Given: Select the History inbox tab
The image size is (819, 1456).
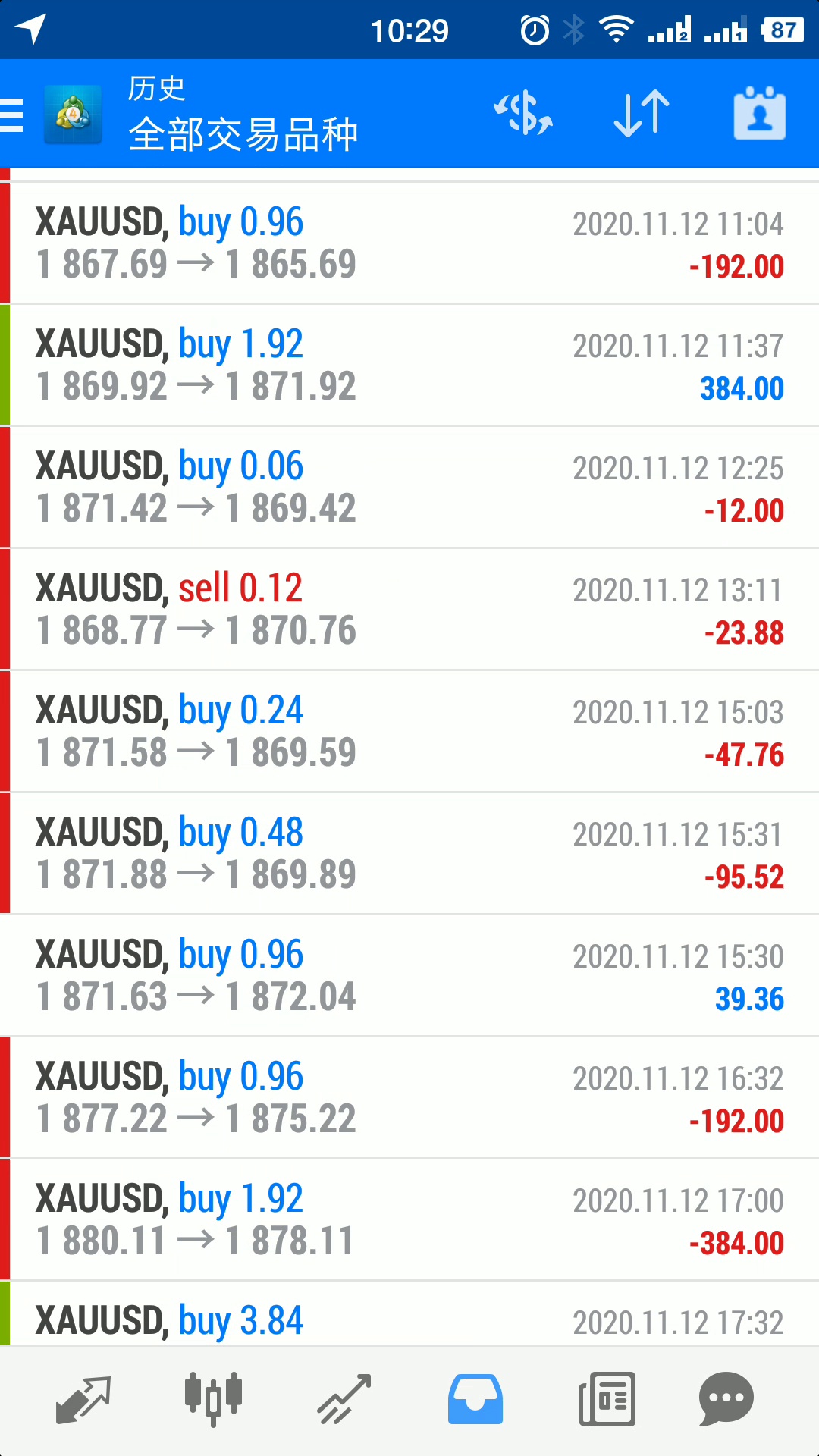Looking at the screenshot, I should coord(475,1399).
